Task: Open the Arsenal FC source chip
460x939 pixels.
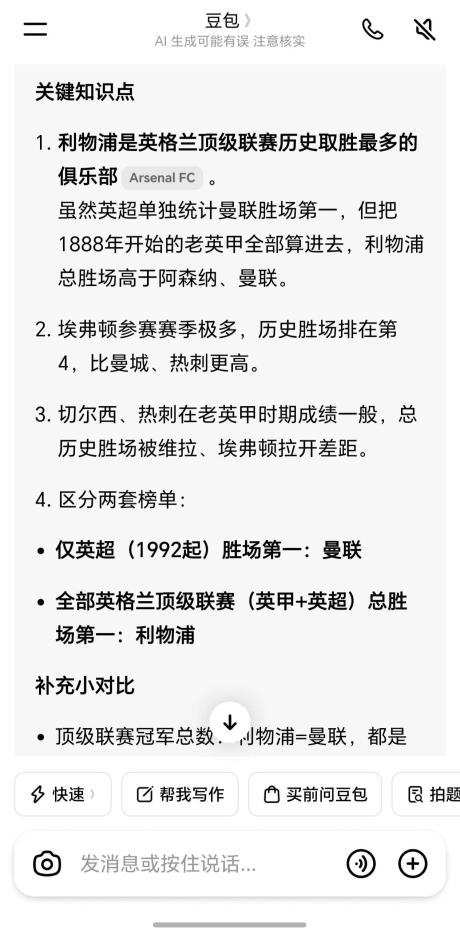Action: 162,178
